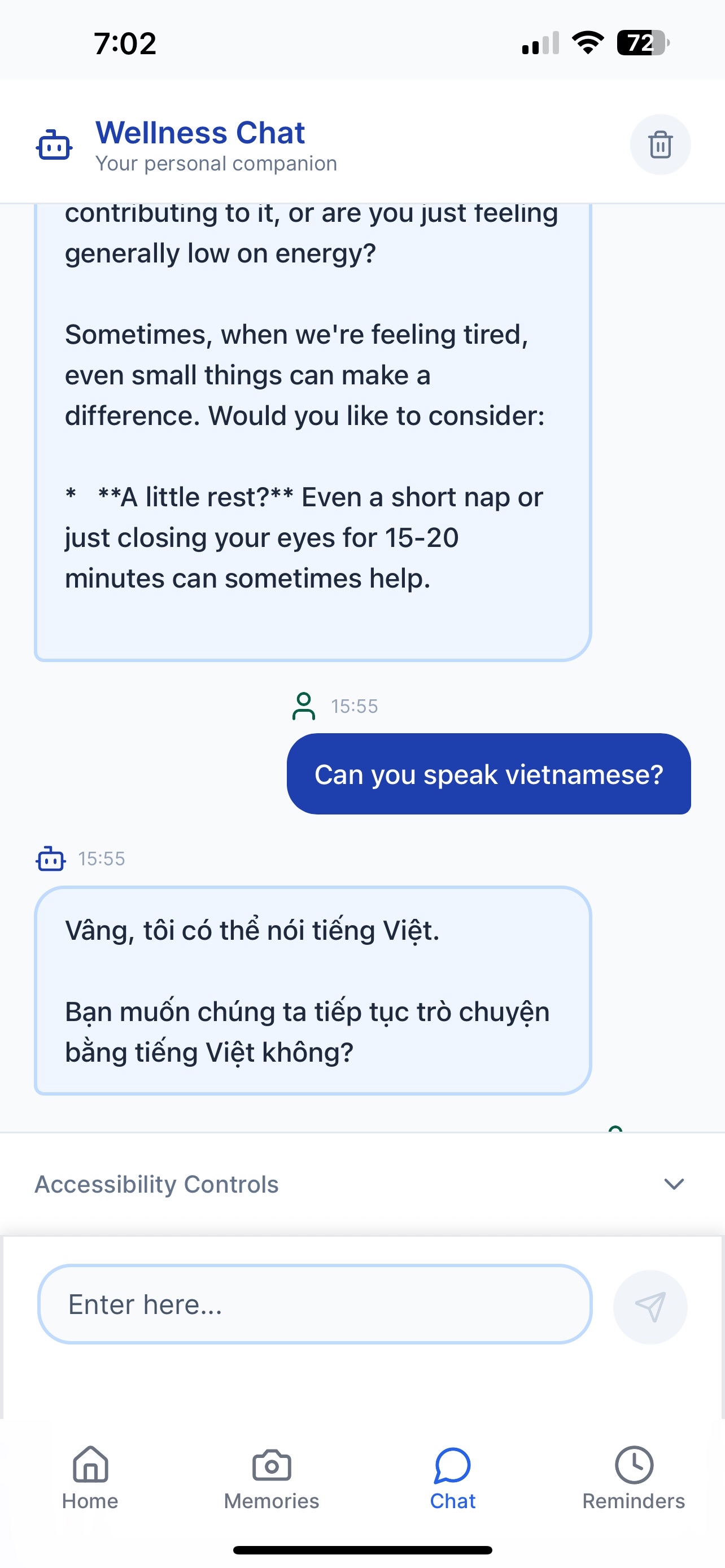
Task: Expand the Accessibility Controls section
Action: point(362,1184)
